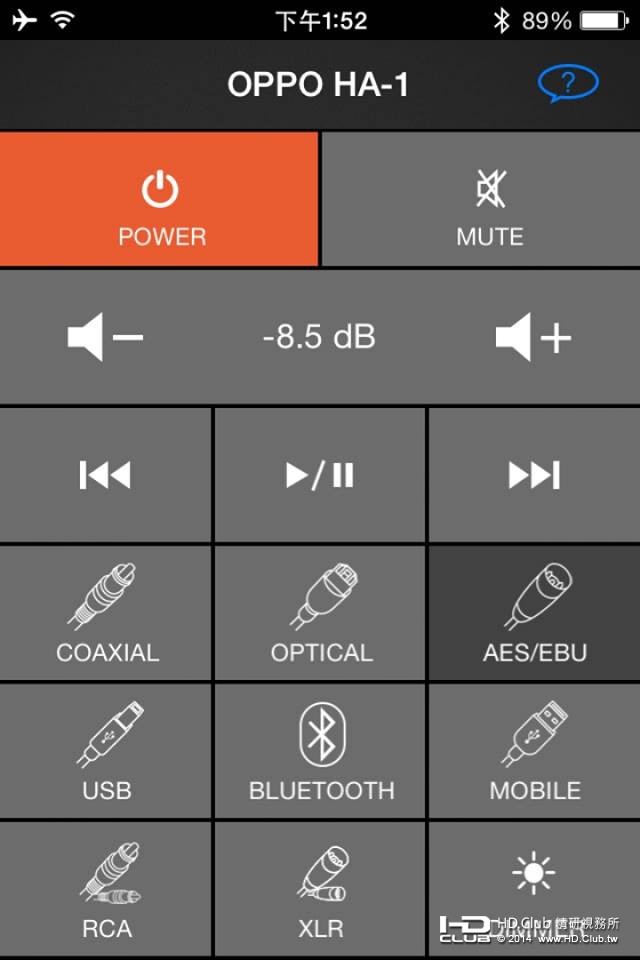The height and width of the screenshot is (960, 640).
Task: Switch to the OPTICAL input
Action: pos(320,613)
